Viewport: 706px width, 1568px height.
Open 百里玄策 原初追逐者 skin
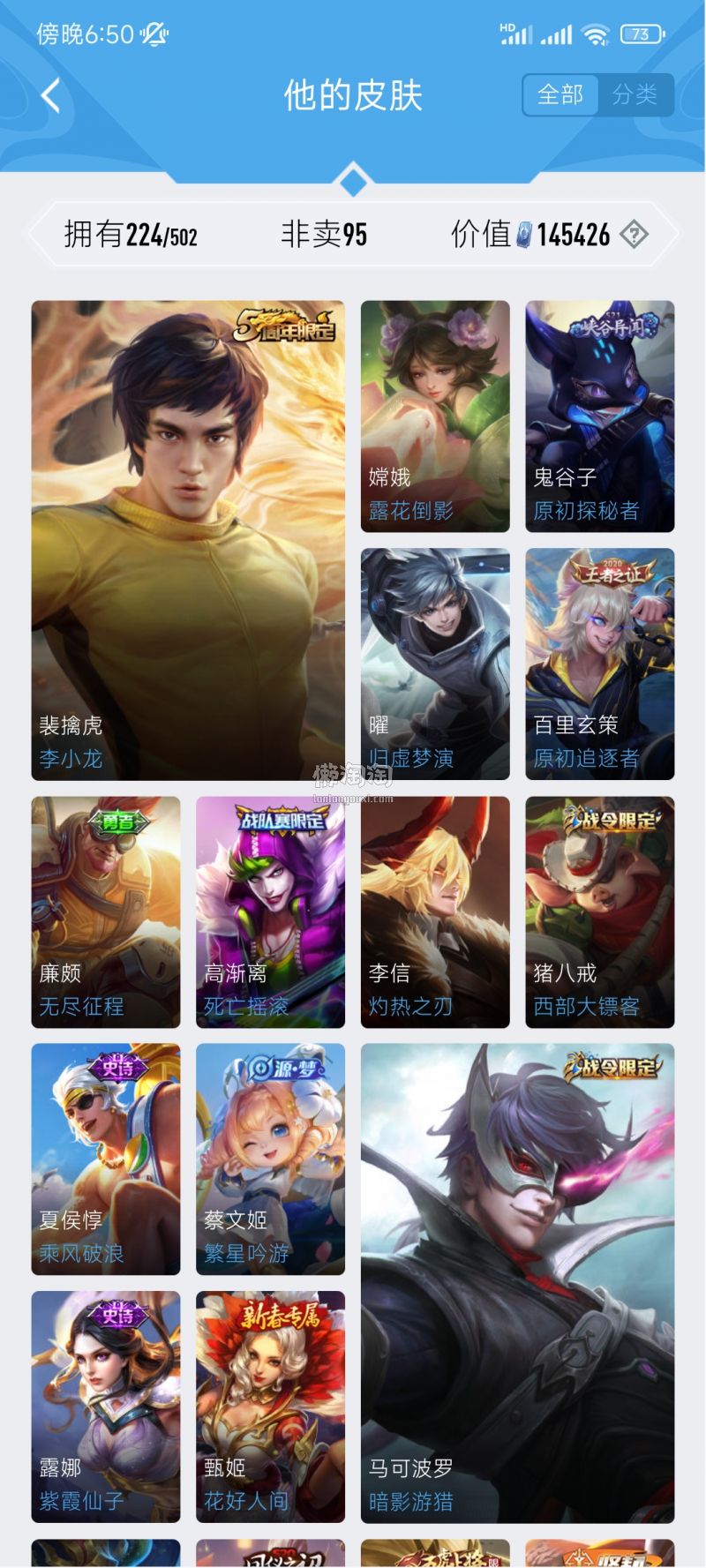click(x=599, y=664)
